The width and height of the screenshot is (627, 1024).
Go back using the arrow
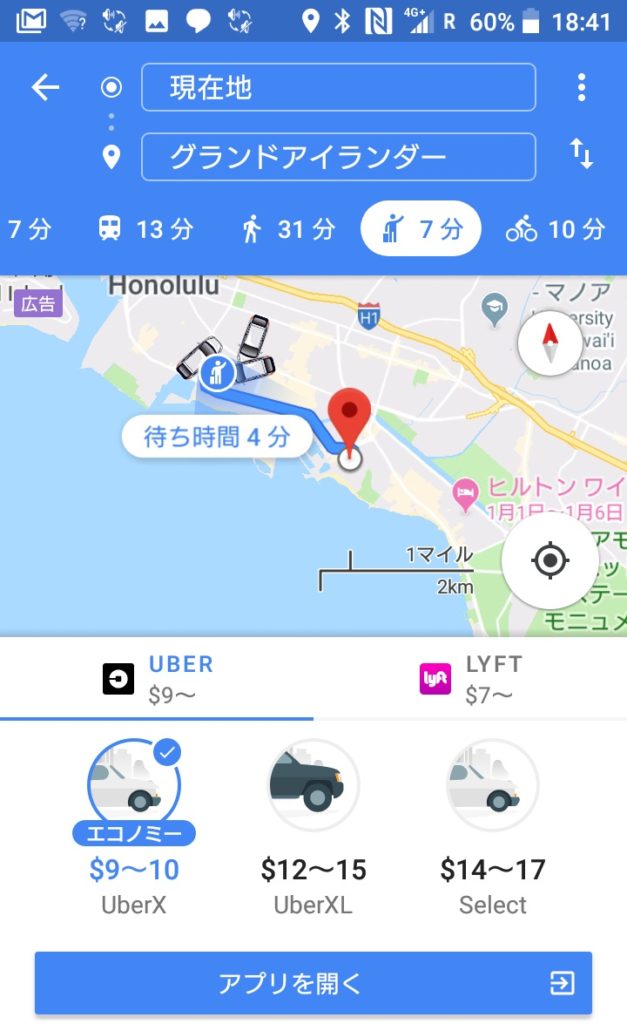(x=46, y=88)
